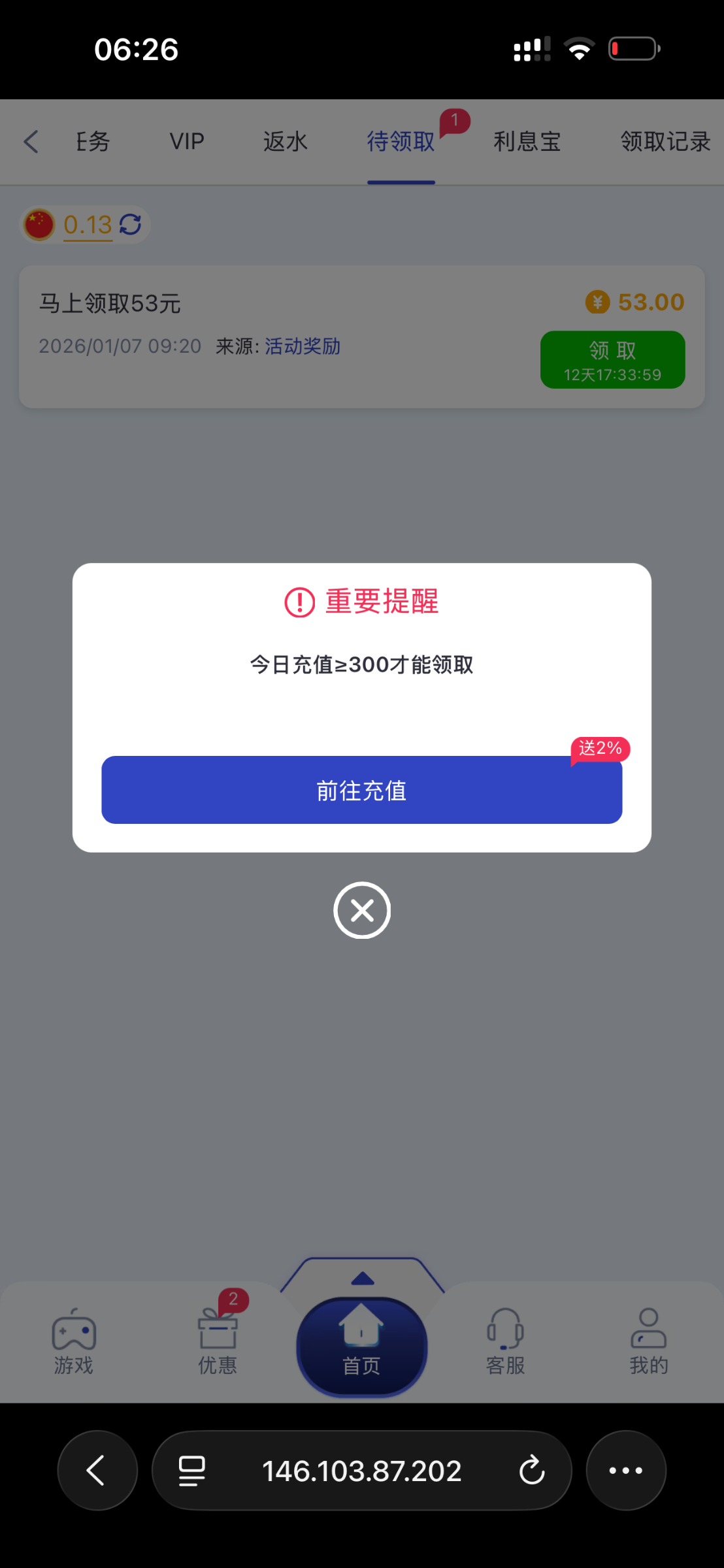Claim the 53.00 reward with 领取
Viewport: 724px width, 1568px height.
coord(612,360)
